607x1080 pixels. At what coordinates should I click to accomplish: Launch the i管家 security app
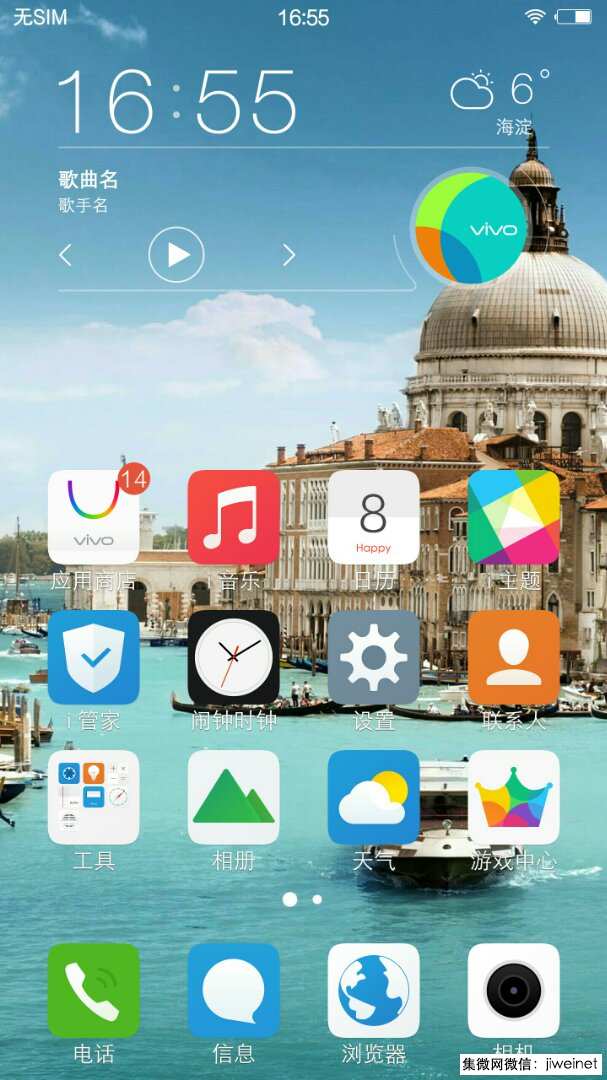(x=94, y=657)
